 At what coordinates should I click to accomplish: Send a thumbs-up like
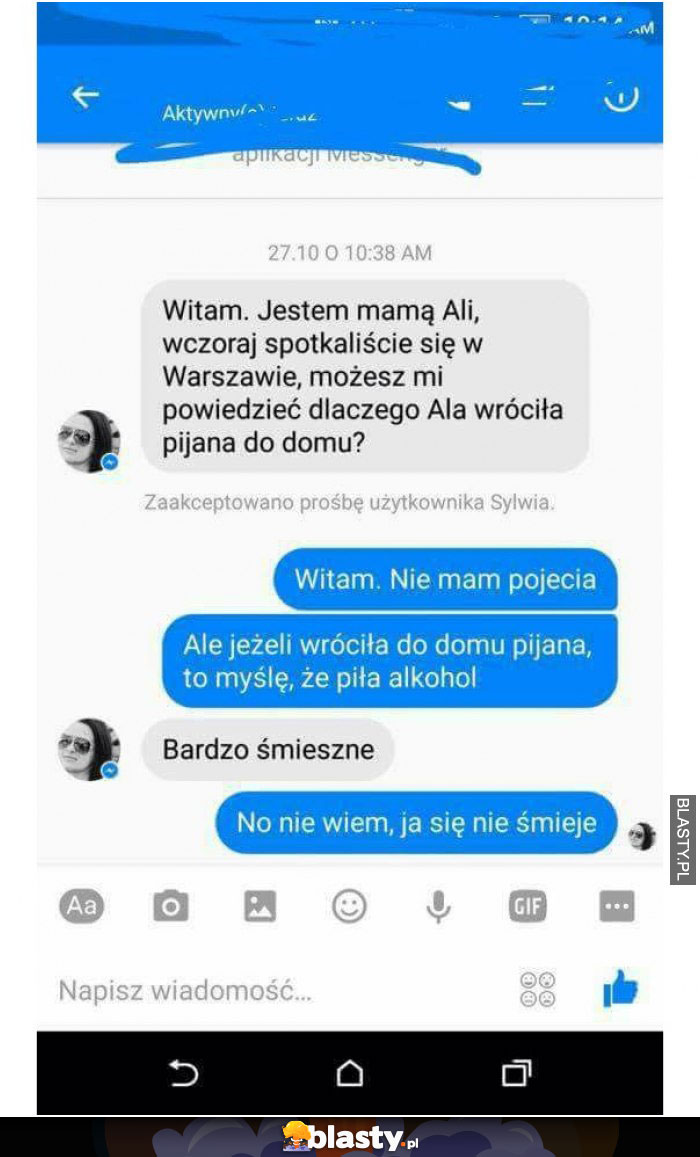click(620, 989)
